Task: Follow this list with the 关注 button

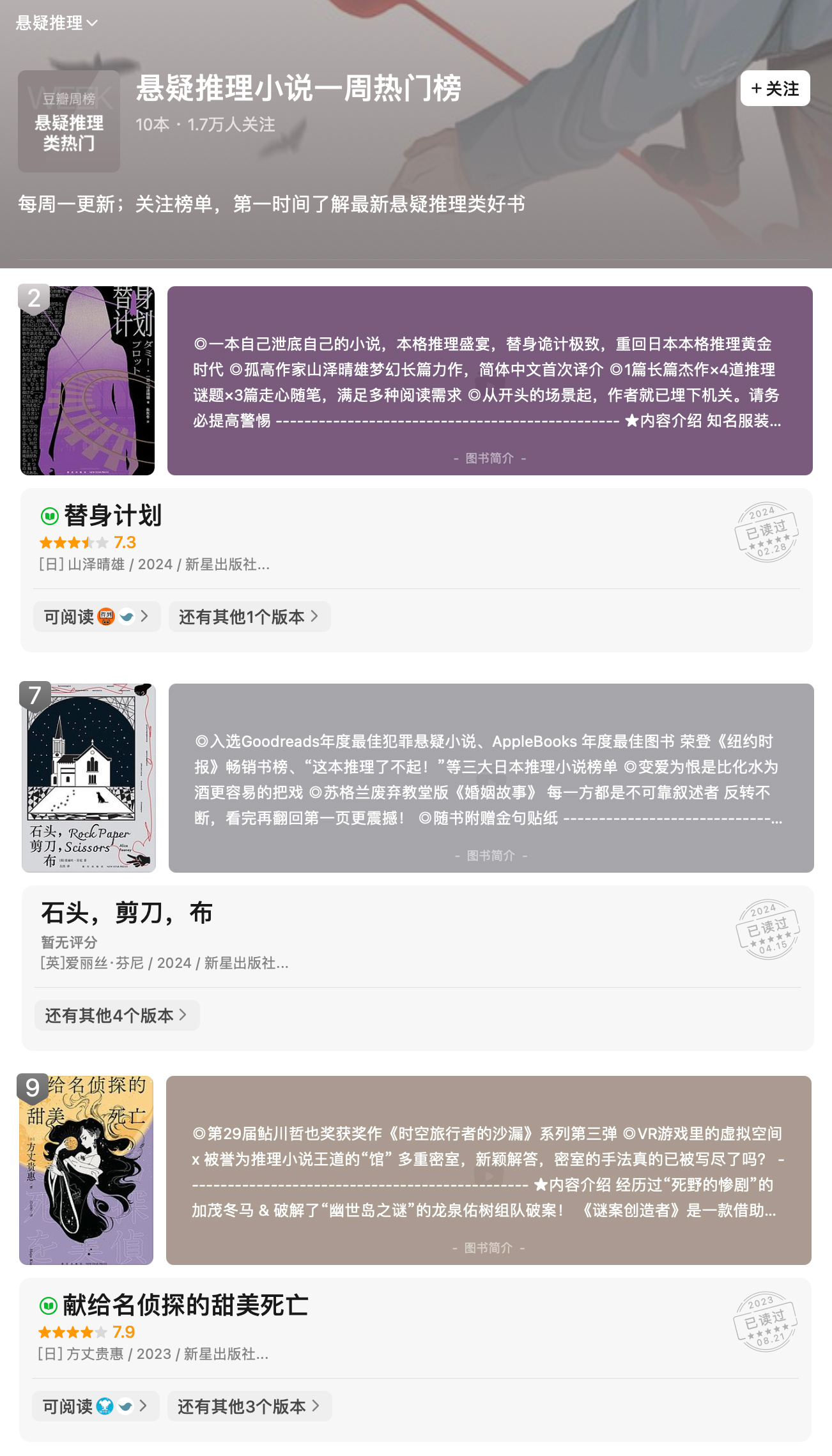Action: point(775,88)
